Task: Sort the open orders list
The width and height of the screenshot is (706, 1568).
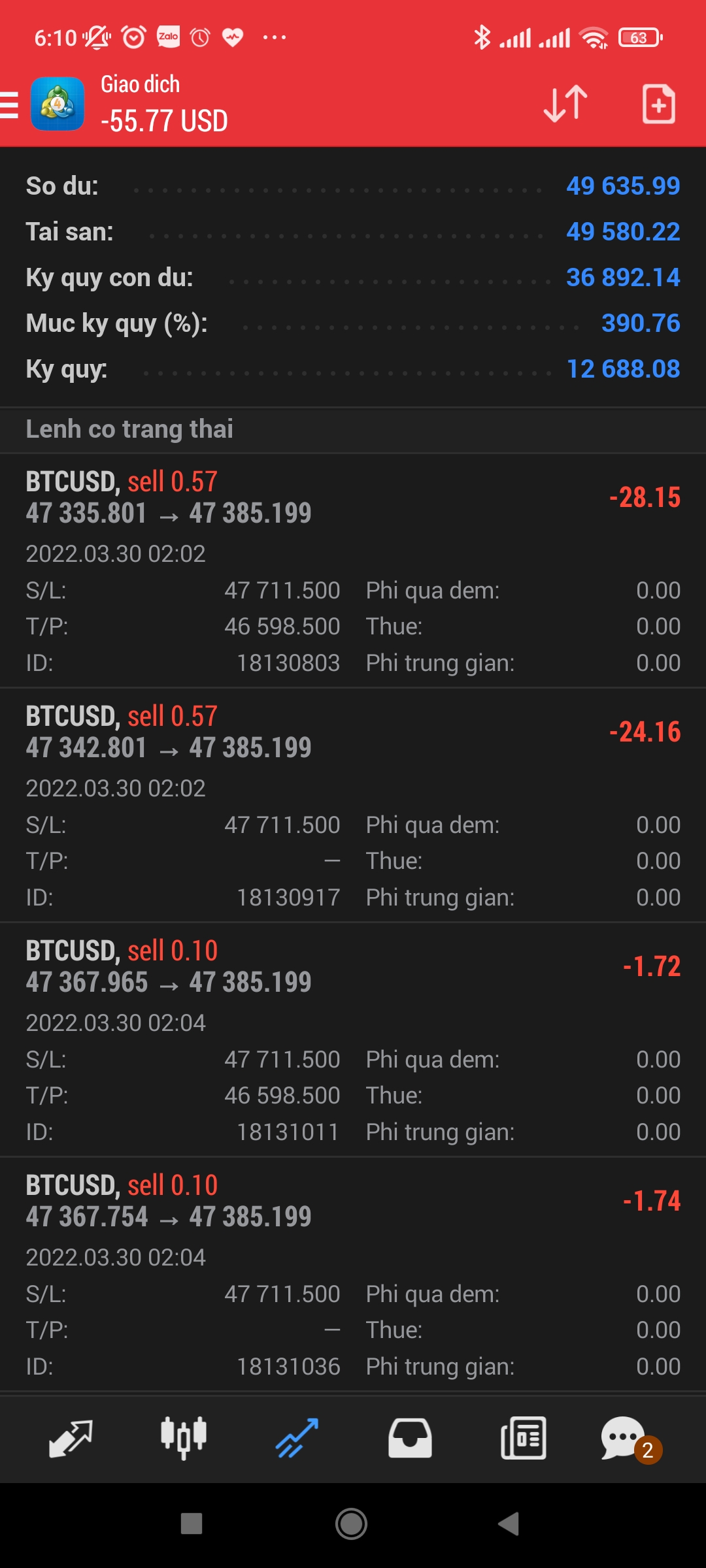Action: [x=565, y=104]
